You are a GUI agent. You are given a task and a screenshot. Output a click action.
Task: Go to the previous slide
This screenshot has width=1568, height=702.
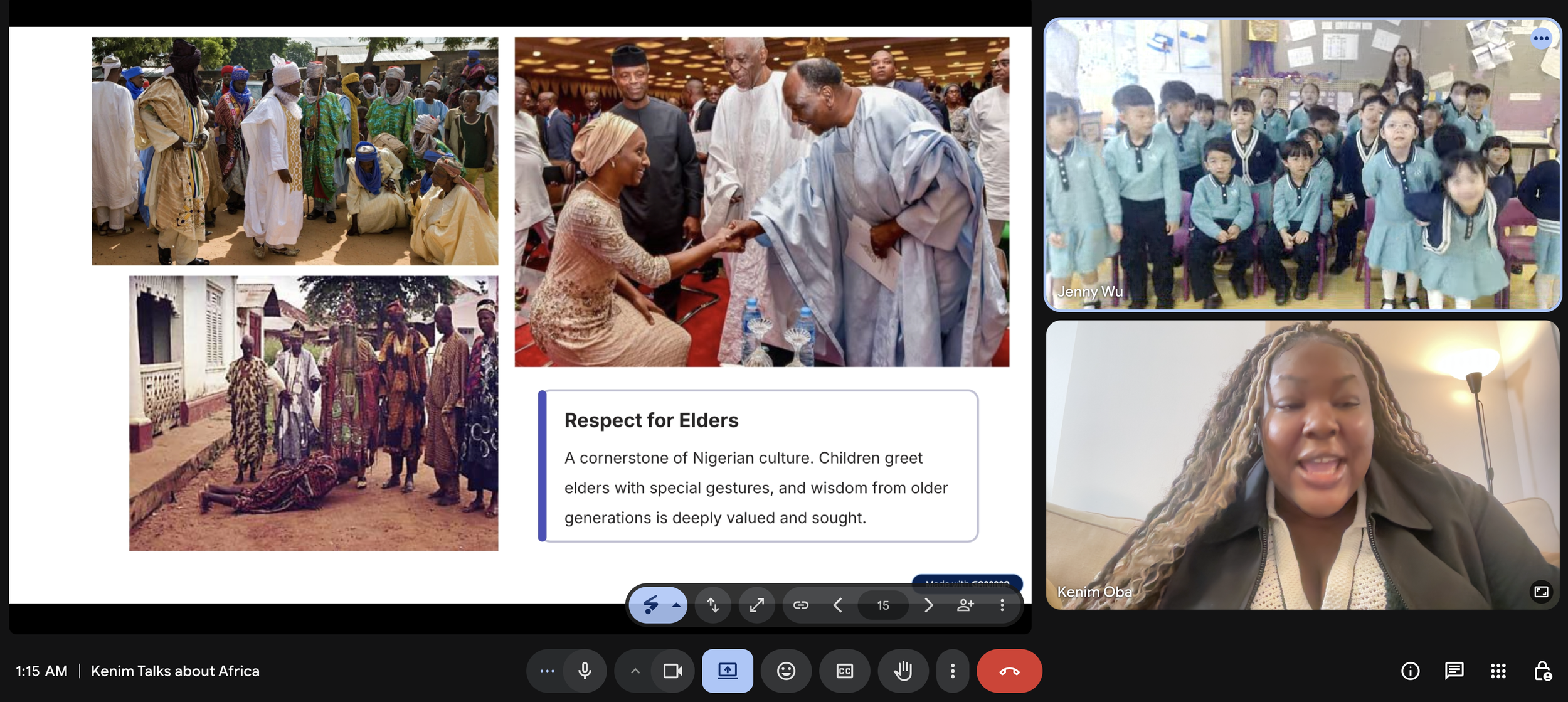837,605
